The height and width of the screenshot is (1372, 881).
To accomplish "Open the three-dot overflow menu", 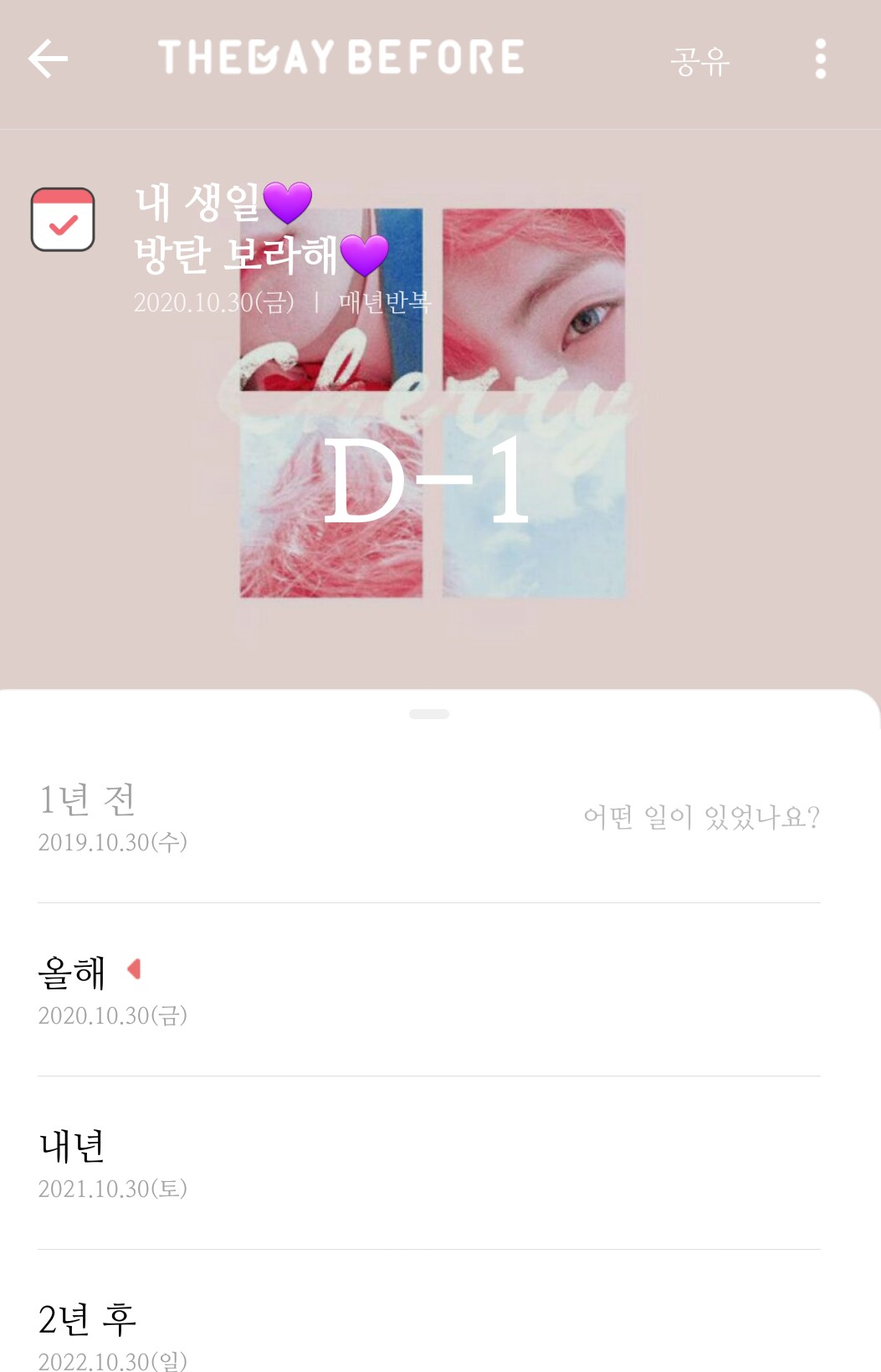I will [820, 59].
